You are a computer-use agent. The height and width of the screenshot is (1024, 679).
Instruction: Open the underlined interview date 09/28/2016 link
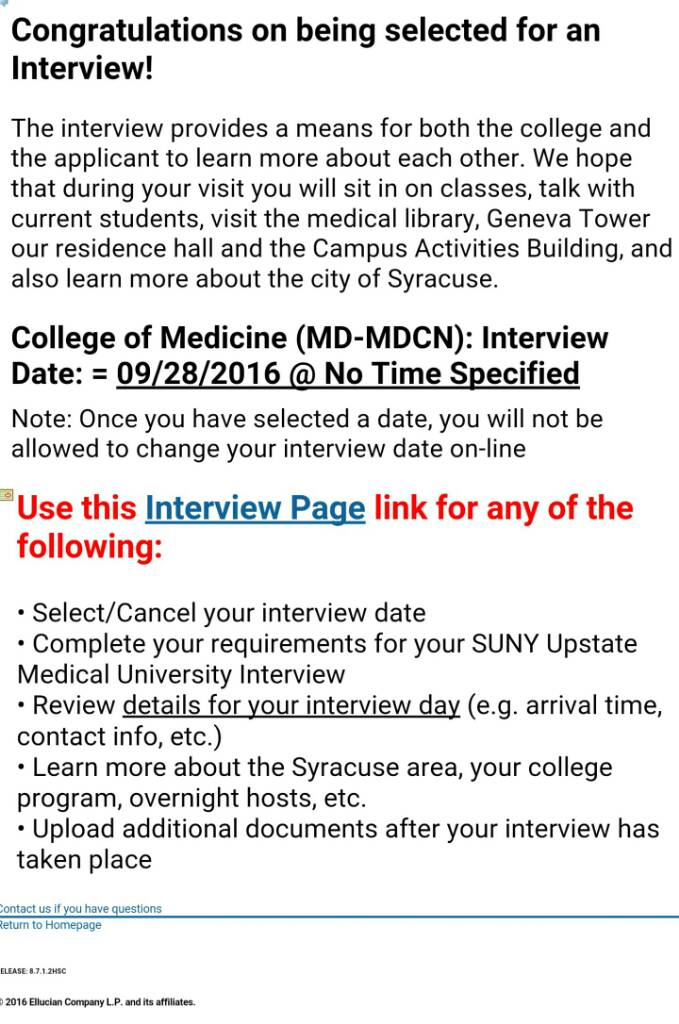(x=347, y=374)
